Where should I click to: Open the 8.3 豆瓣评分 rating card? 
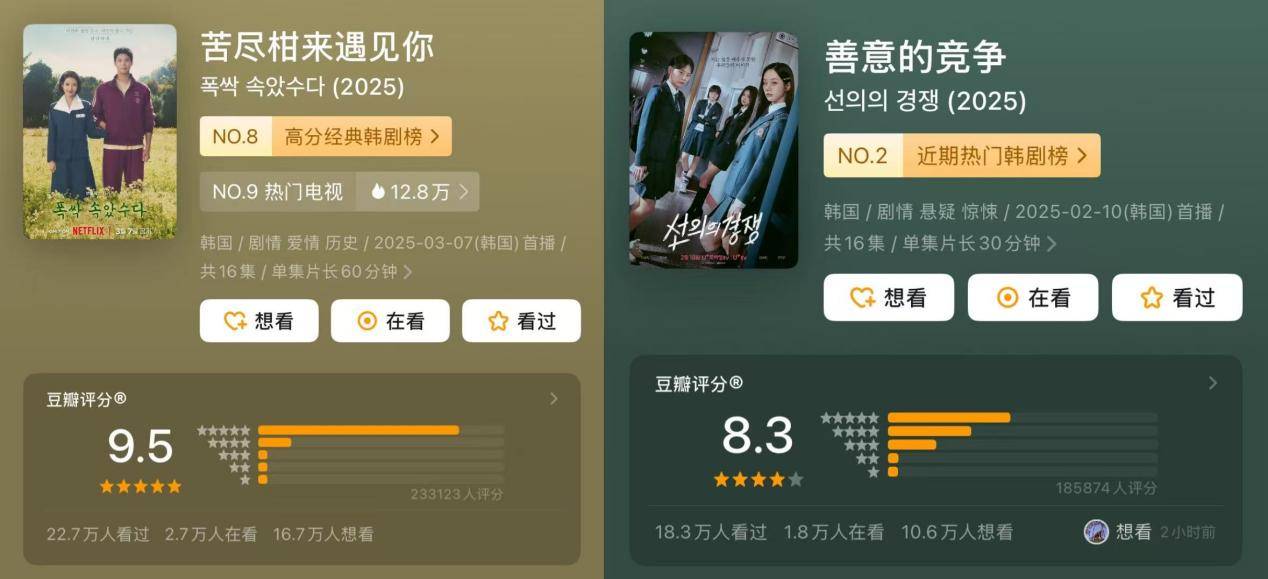click(1212, 383)
